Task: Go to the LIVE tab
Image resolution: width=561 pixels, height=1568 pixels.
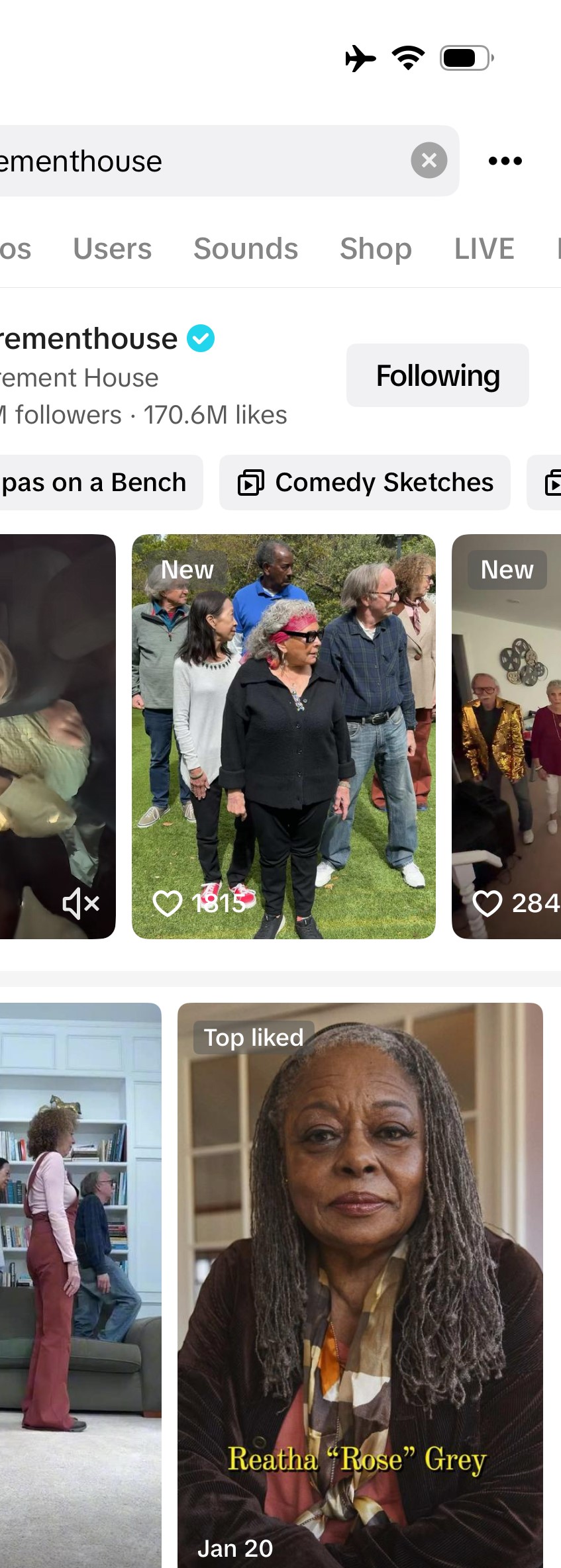Action: click(x=484, y=249)
